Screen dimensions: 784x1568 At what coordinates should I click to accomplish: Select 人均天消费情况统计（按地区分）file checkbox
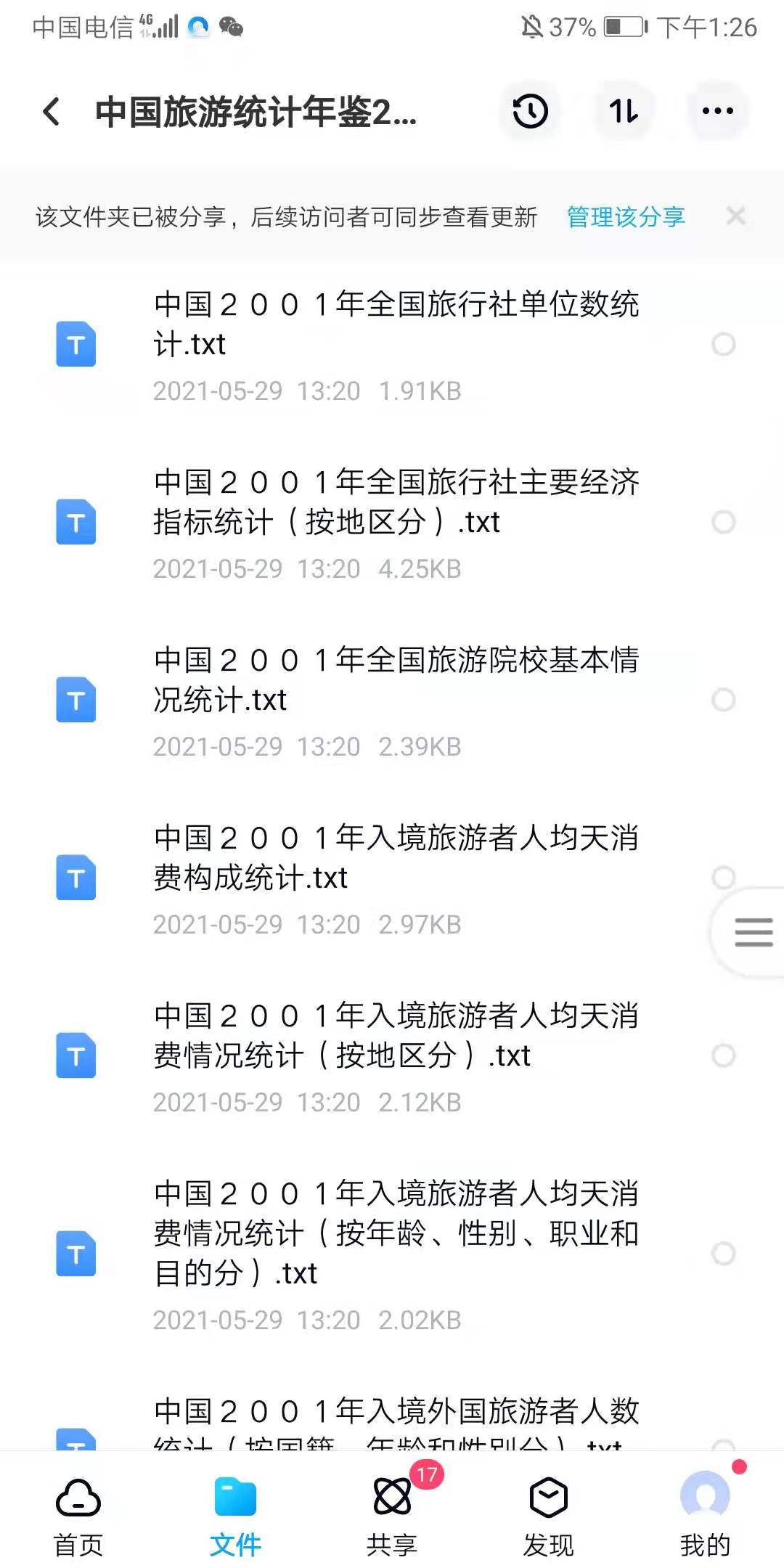pos(723,1055)
